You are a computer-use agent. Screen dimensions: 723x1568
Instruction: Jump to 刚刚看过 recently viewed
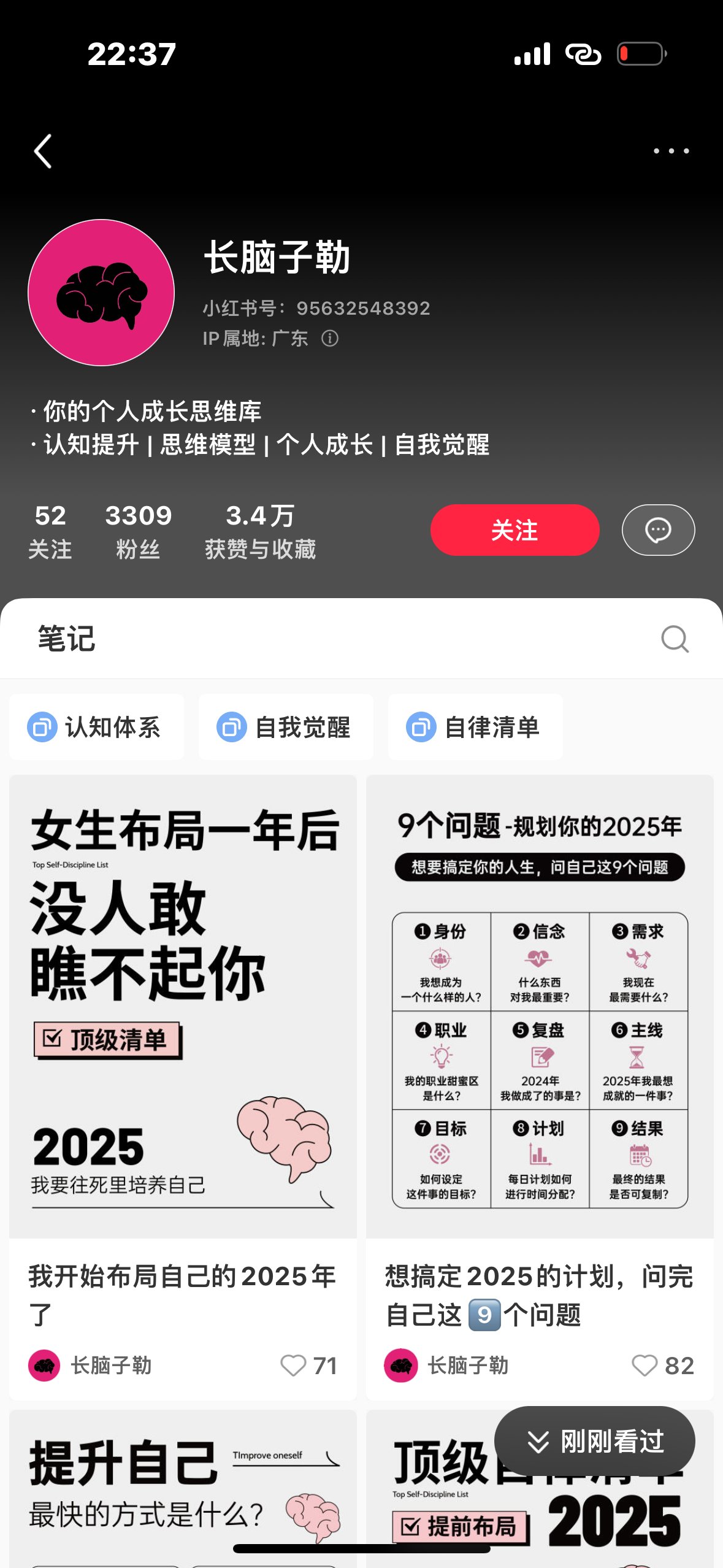pyautogui.click(x=595, y=1441)
